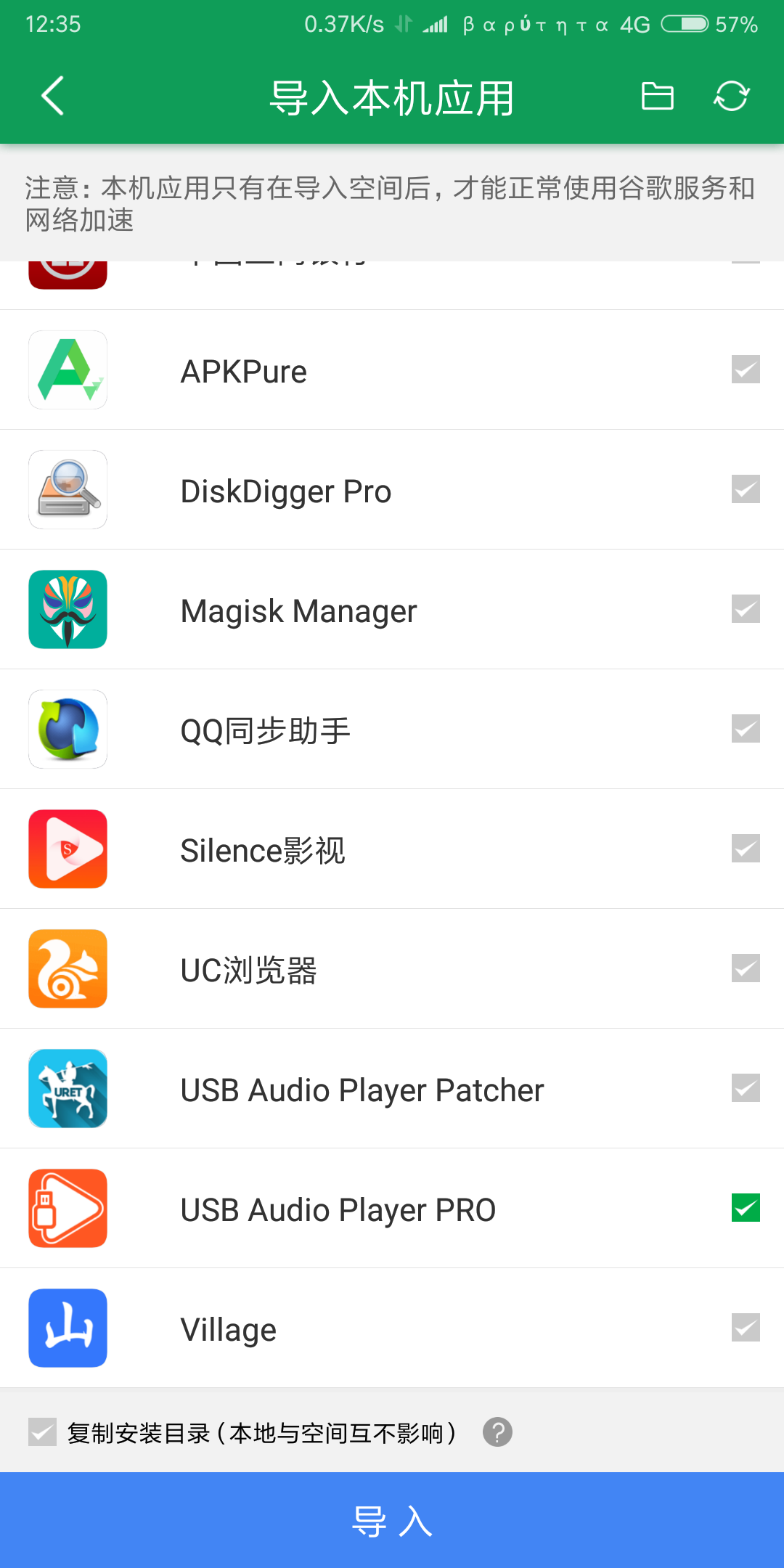The height and width of the screenshot is (1568, 784).
Task: Open the help question mark icon
Action: (x=497, y=1431)
